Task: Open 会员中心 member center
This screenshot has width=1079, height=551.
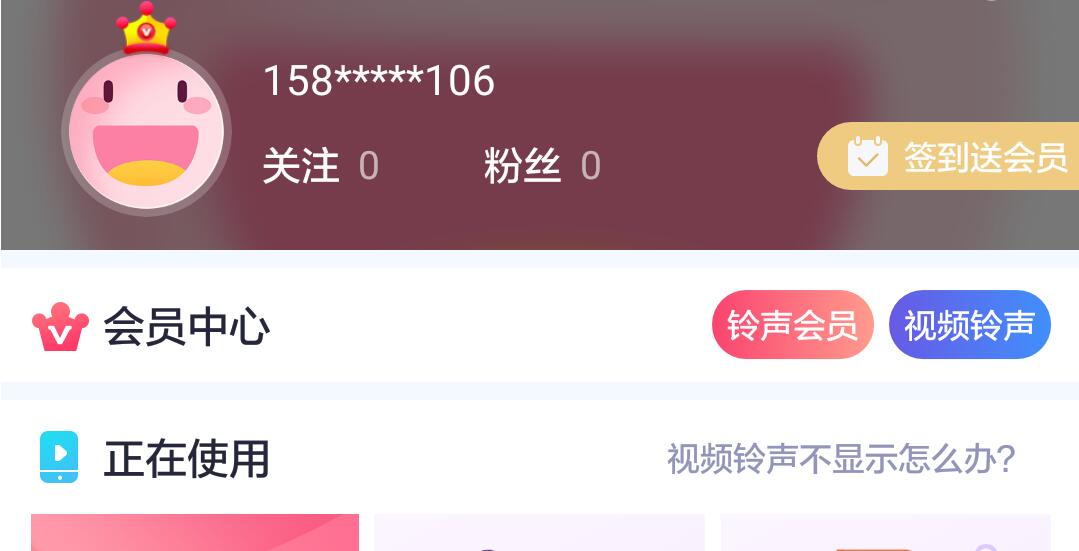Action: coord(152,327)
